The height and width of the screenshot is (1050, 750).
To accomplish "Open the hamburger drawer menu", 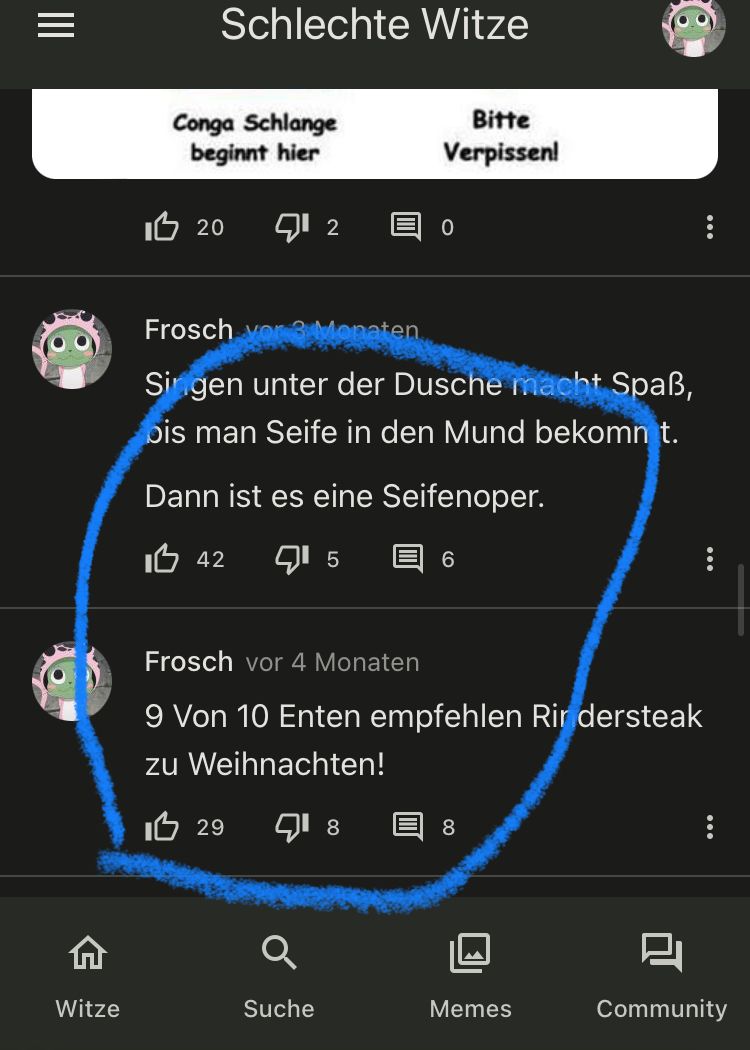I will (x=56, y=27).
